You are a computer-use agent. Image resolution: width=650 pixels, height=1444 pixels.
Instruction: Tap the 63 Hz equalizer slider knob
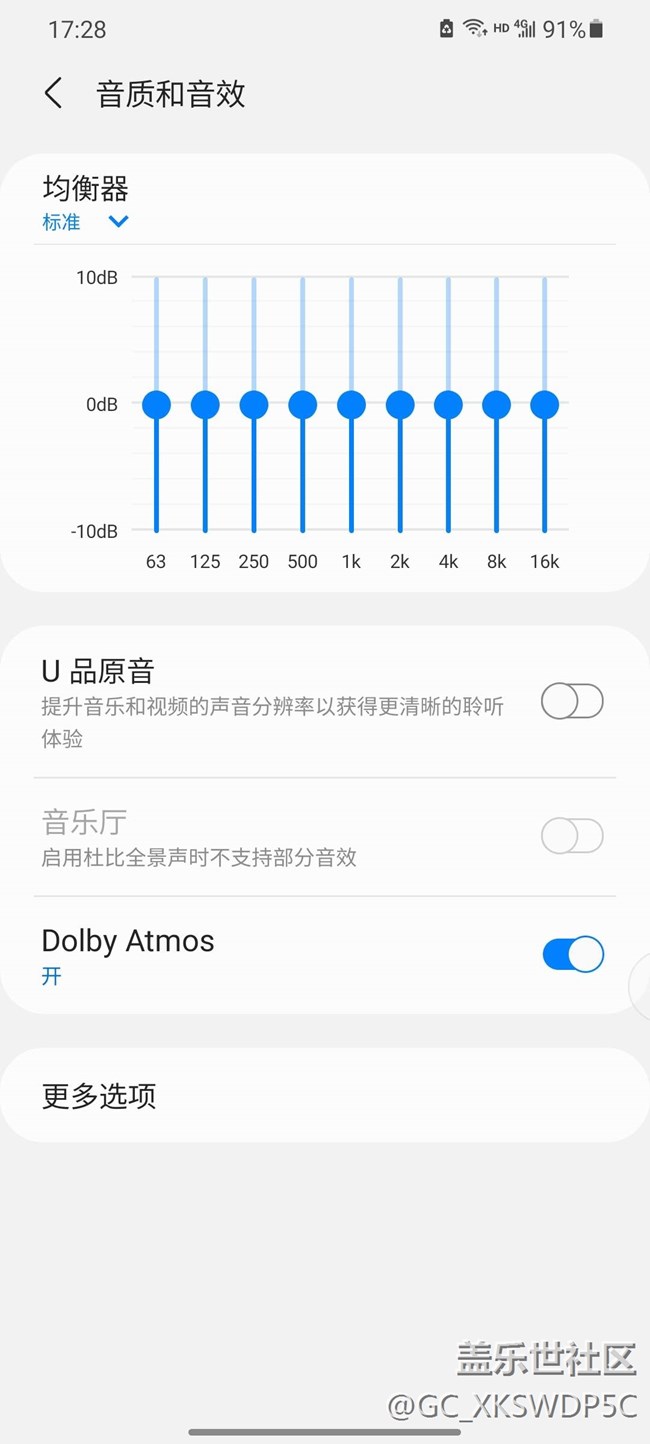[x=156, y=405]
